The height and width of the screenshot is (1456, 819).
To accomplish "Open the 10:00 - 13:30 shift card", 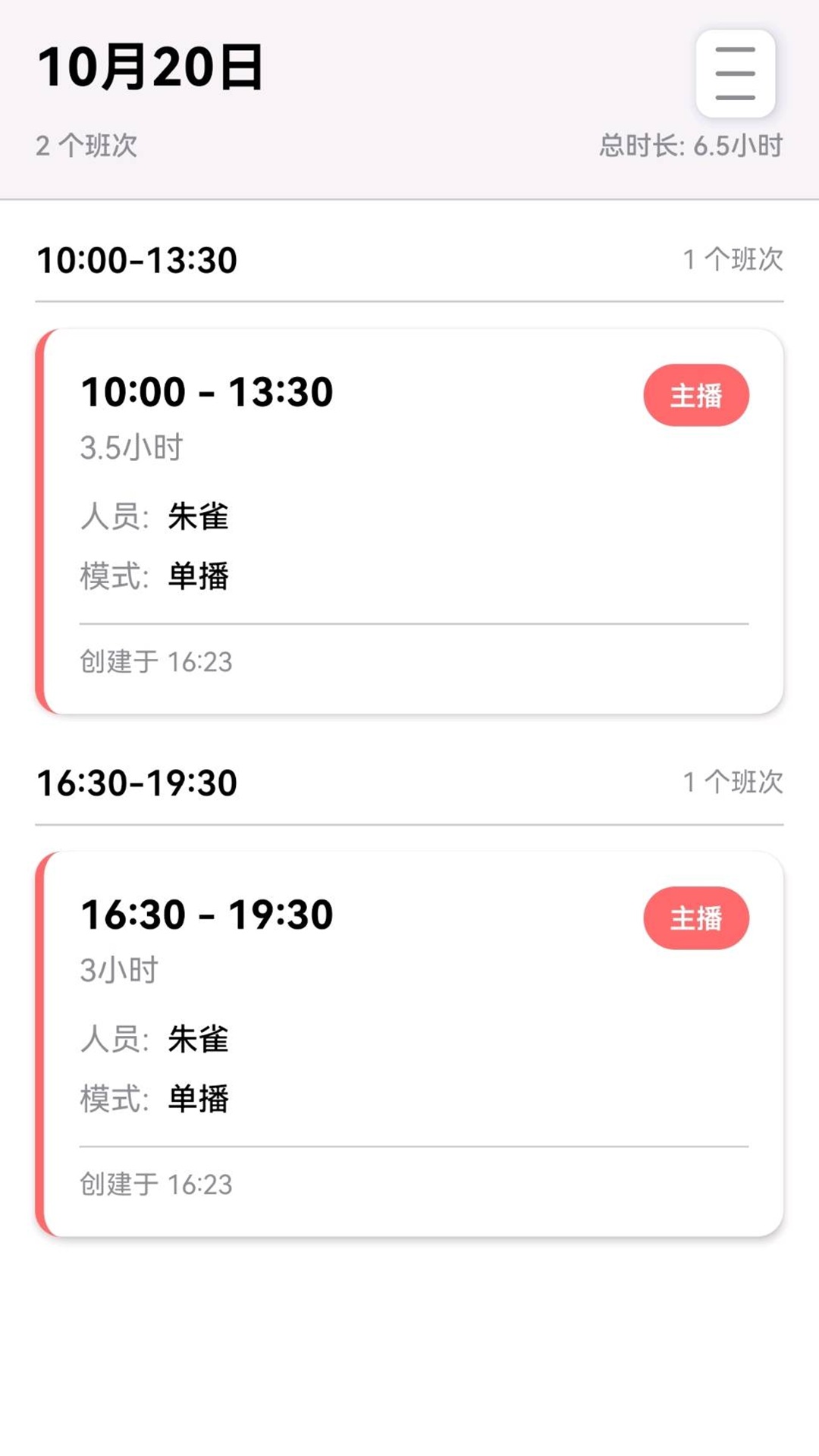I will pos(409,521).
